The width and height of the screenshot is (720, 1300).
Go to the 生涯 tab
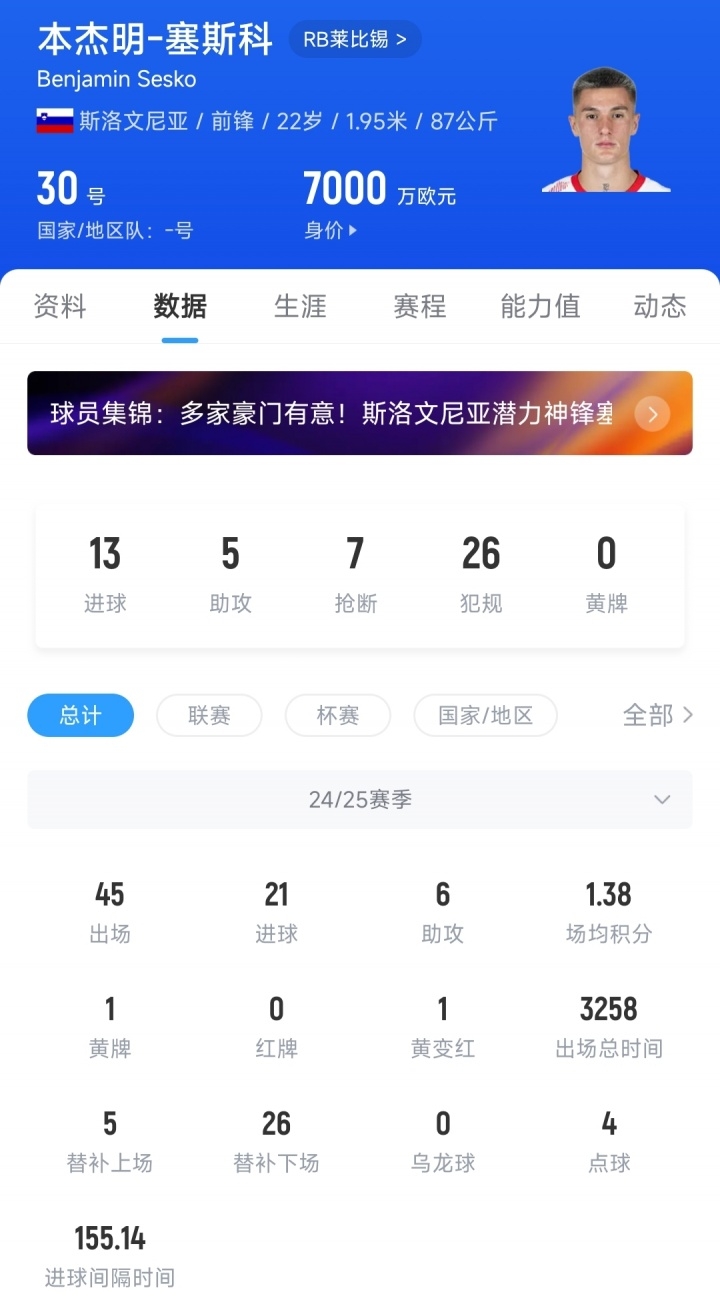tap(300, 306)
